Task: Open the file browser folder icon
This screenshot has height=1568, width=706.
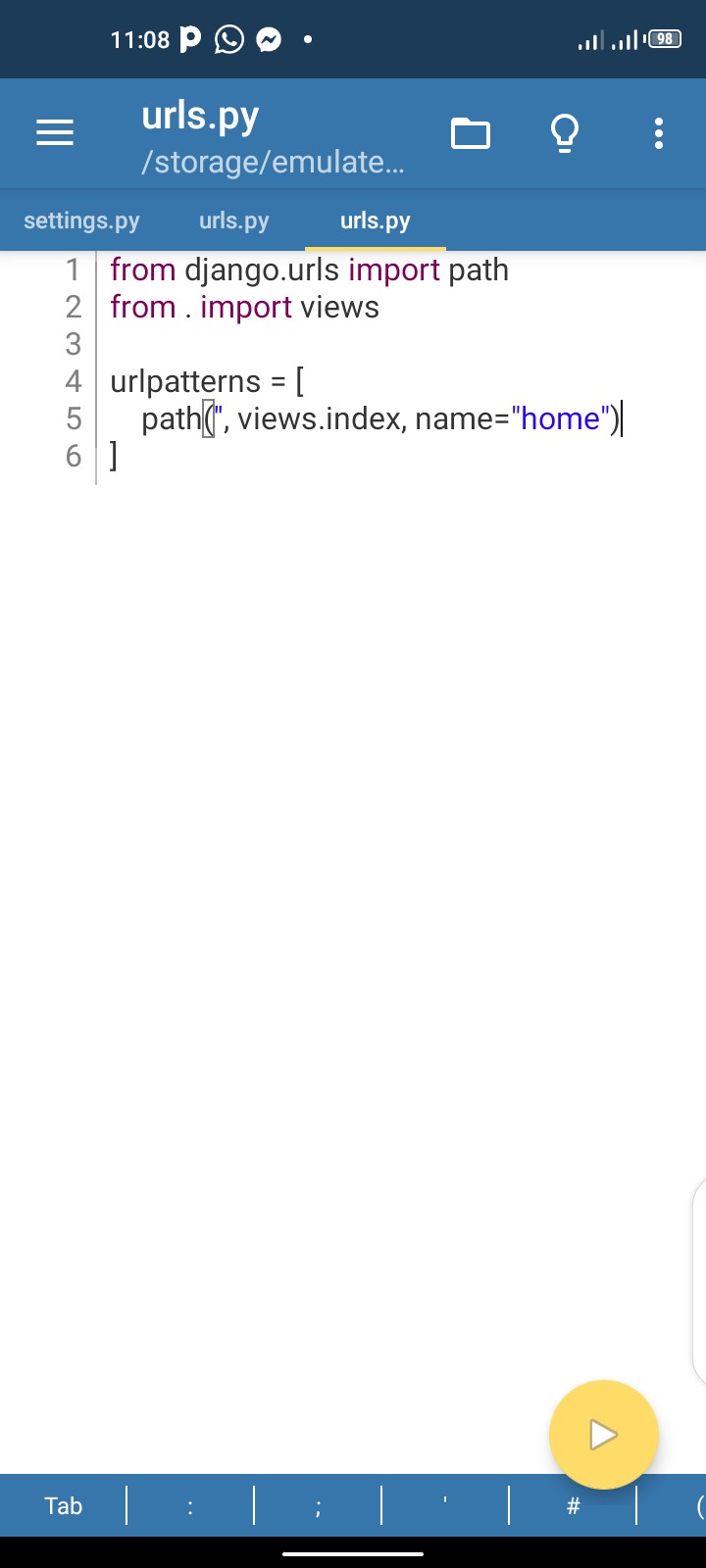Action: click(471, 133)
